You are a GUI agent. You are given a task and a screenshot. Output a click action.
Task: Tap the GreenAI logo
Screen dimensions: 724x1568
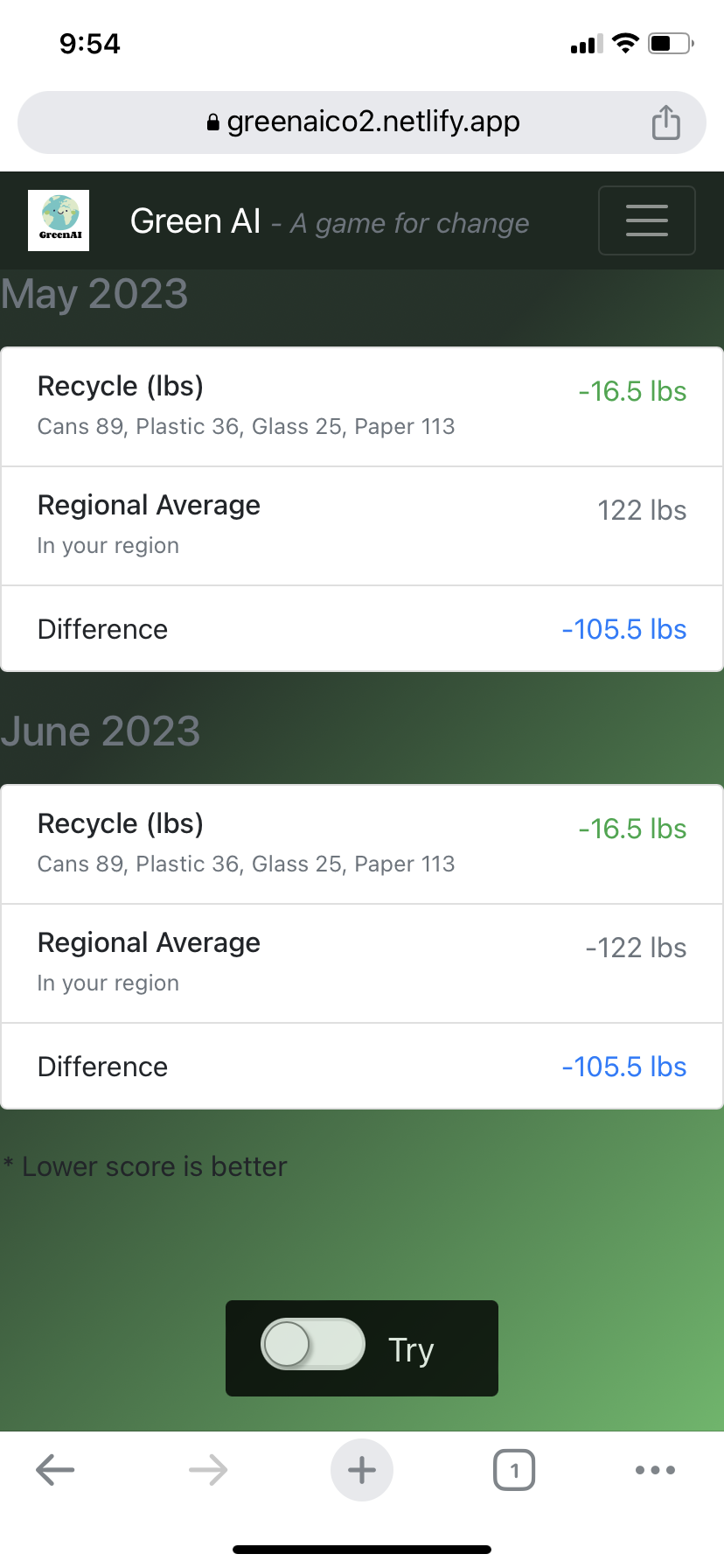[x=59, y=220]
